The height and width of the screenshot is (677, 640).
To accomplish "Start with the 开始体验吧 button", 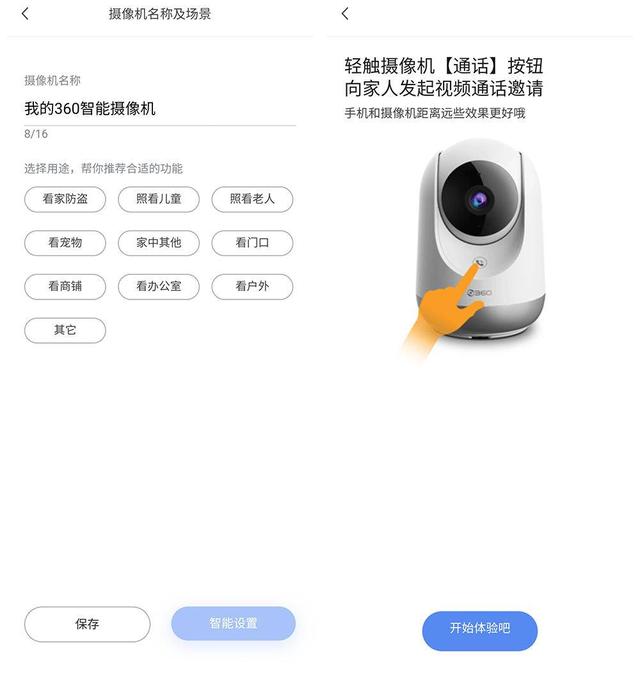I will (x=480, y=630).
